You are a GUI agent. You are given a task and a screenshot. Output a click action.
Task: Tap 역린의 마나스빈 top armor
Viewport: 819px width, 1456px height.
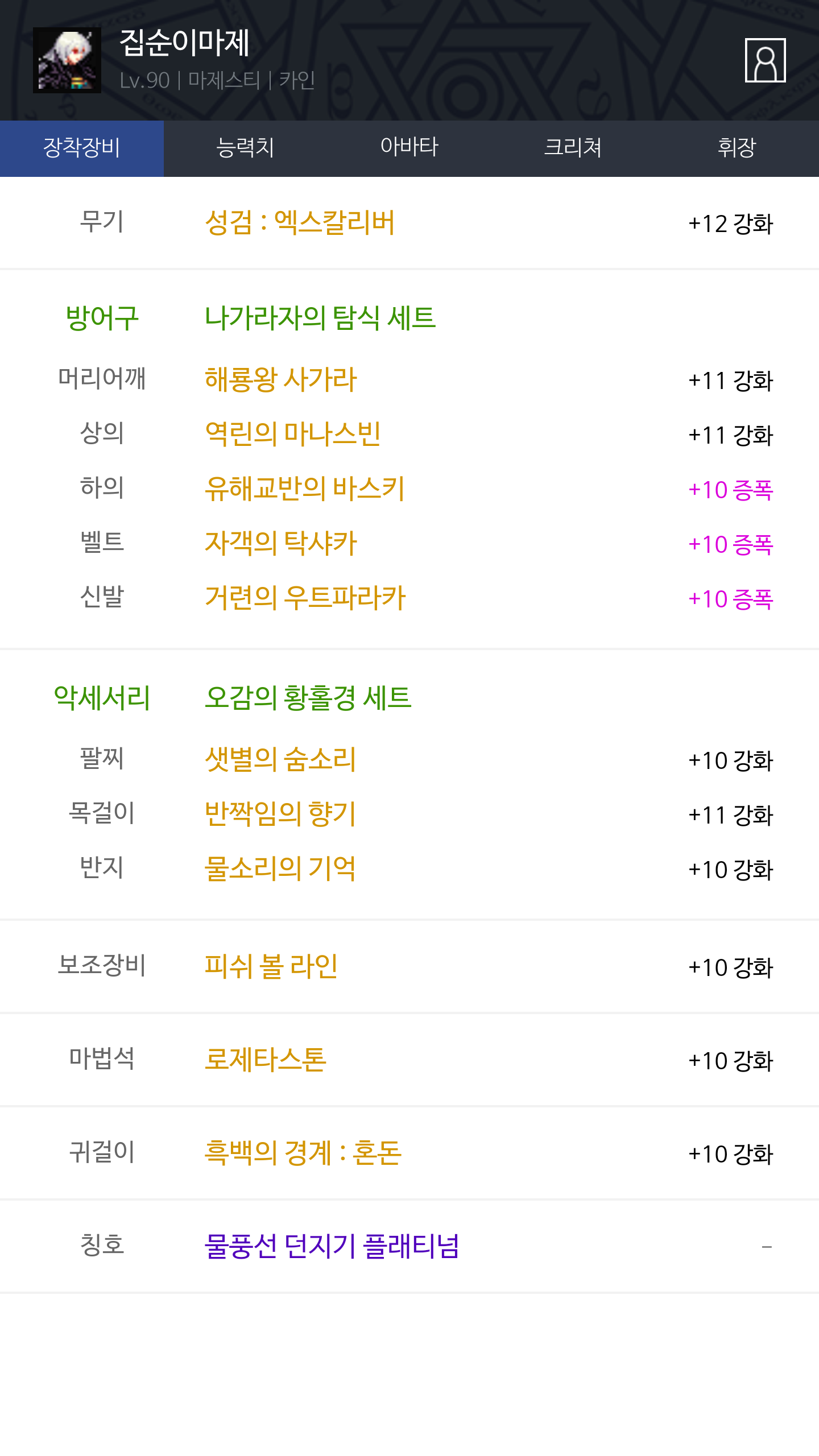pos(292,434)
